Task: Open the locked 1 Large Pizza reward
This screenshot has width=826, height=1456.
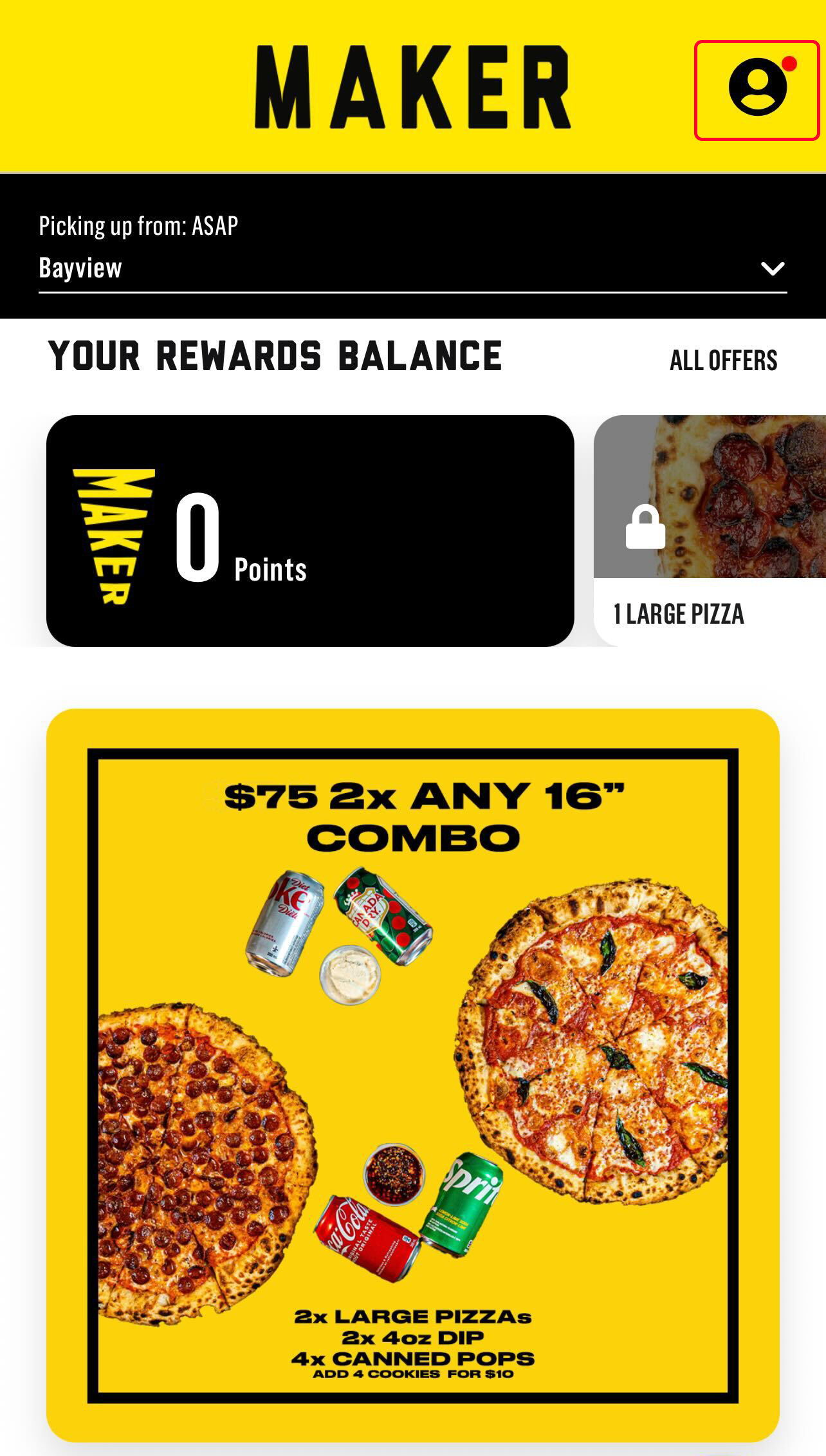Action: pyautogui.click(x=709, y=530)
